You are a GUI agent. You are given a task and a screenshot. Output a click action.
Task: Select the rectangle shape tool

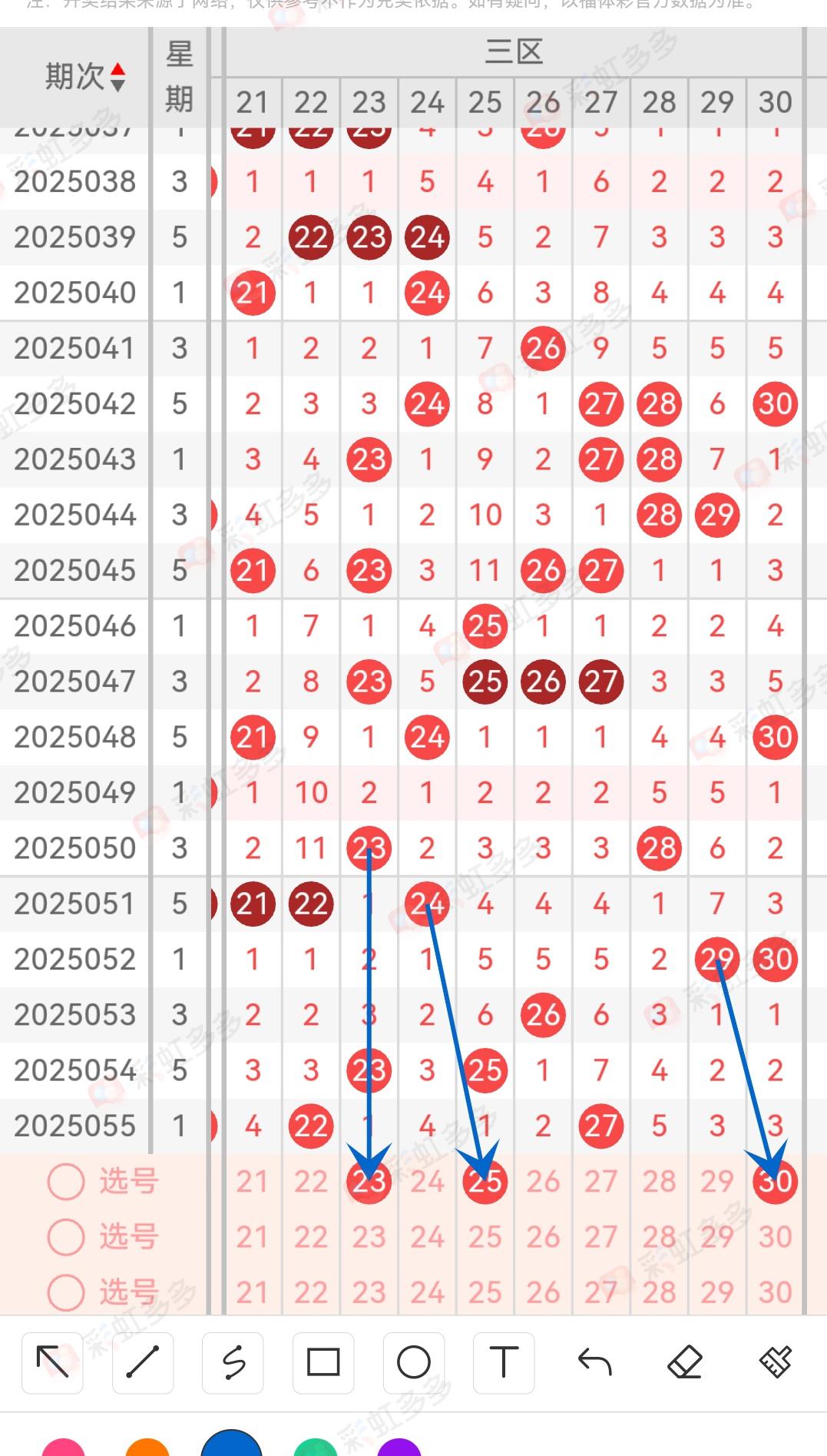click(x=323, y=1363)
